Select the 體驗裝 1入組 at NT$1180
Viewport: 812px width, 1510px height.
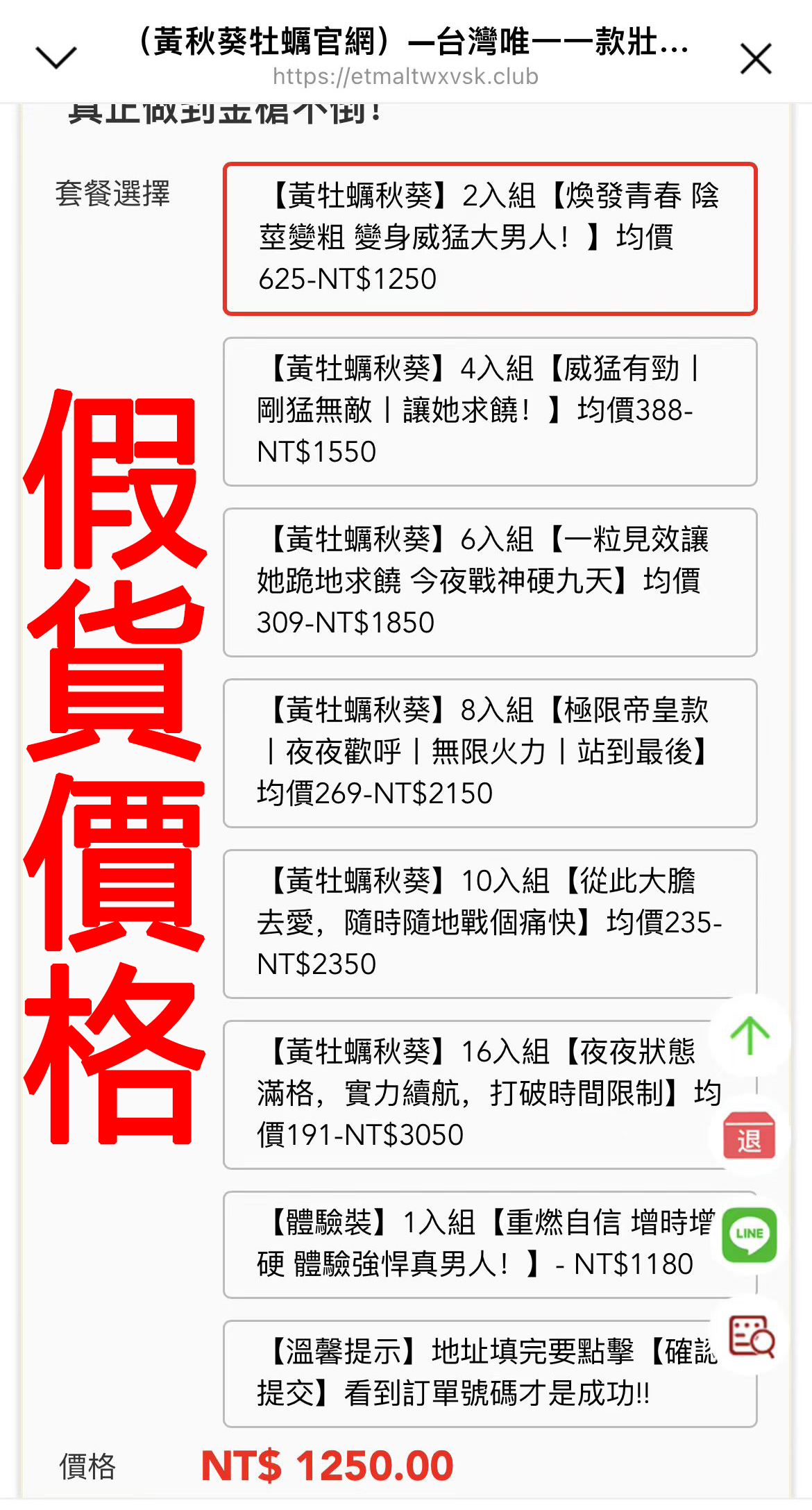click(x=472, y=1244)
